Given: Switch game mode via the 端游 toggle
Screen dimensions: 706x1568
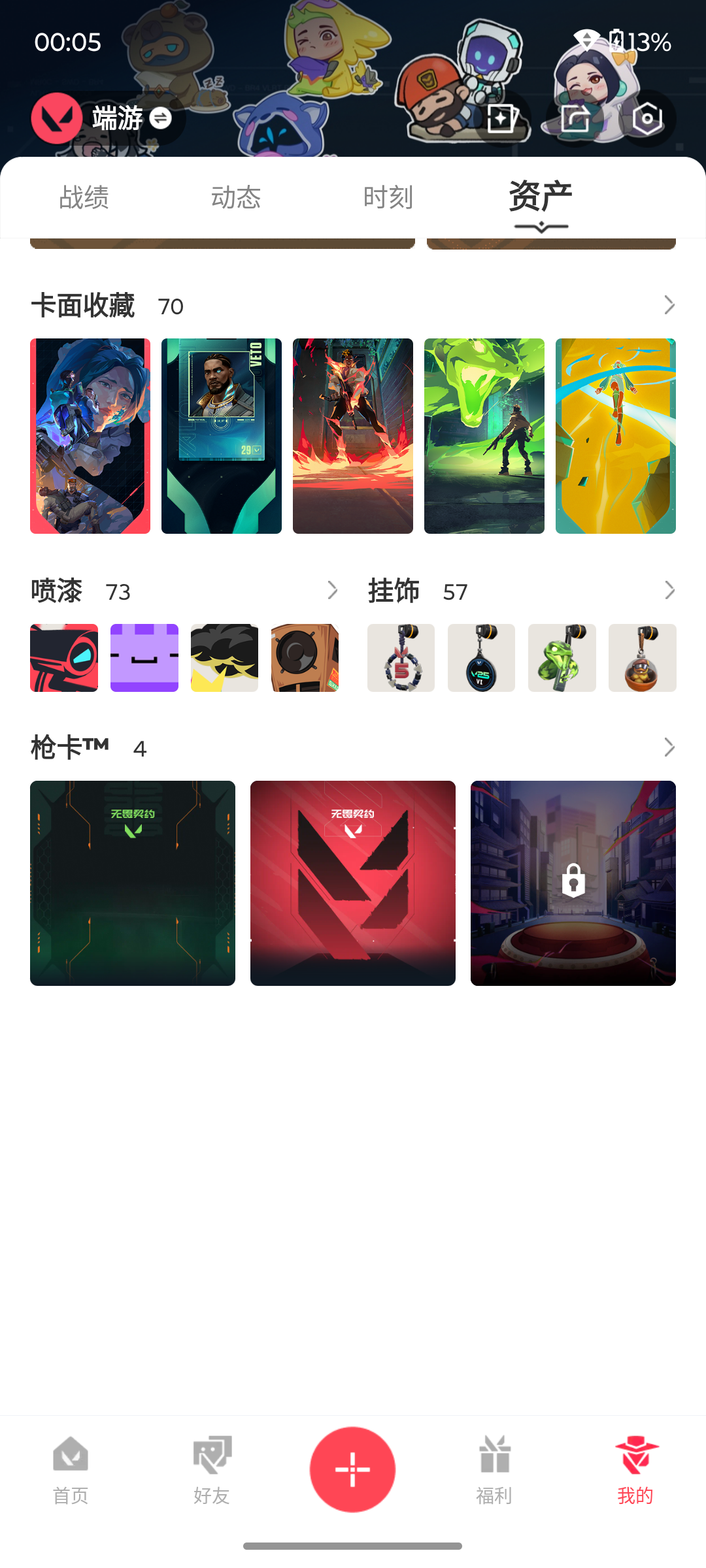Looking at the screenshot, I should [131, 118].
